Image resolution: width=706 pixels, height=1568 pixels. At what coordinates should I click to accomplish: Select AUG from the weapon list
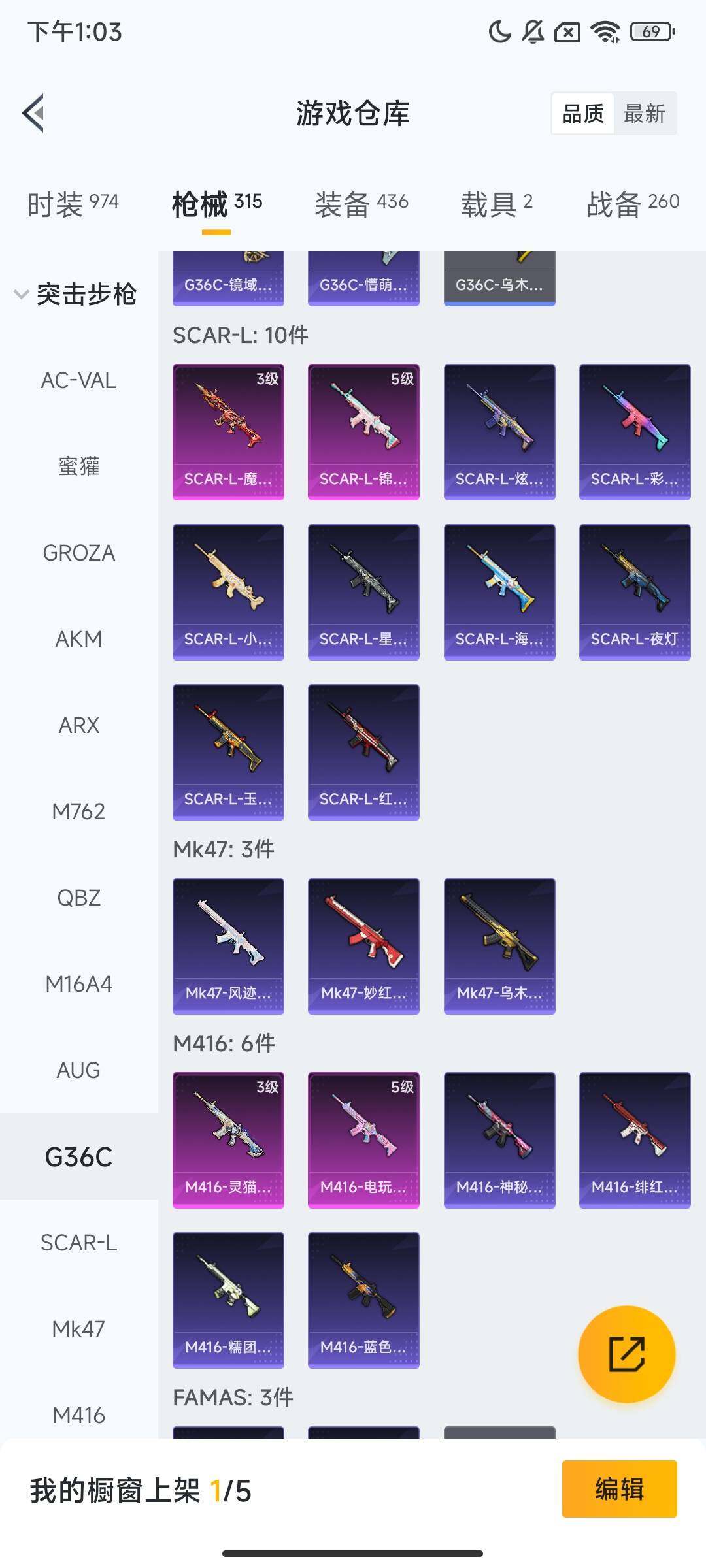(x=78, y=1070)
